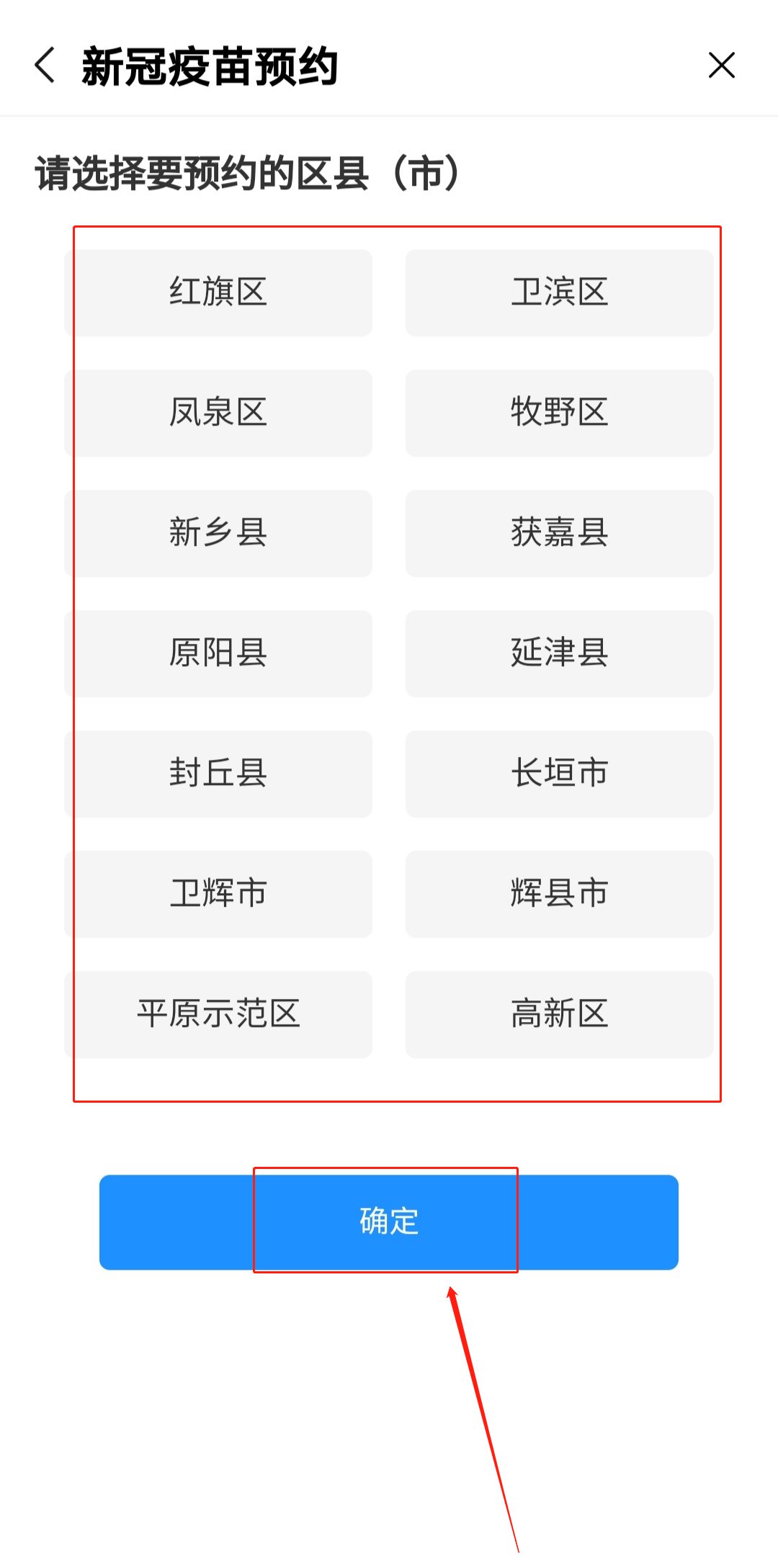Pick 封丘县 county
778x1568 pixels.
coord(218,774)
